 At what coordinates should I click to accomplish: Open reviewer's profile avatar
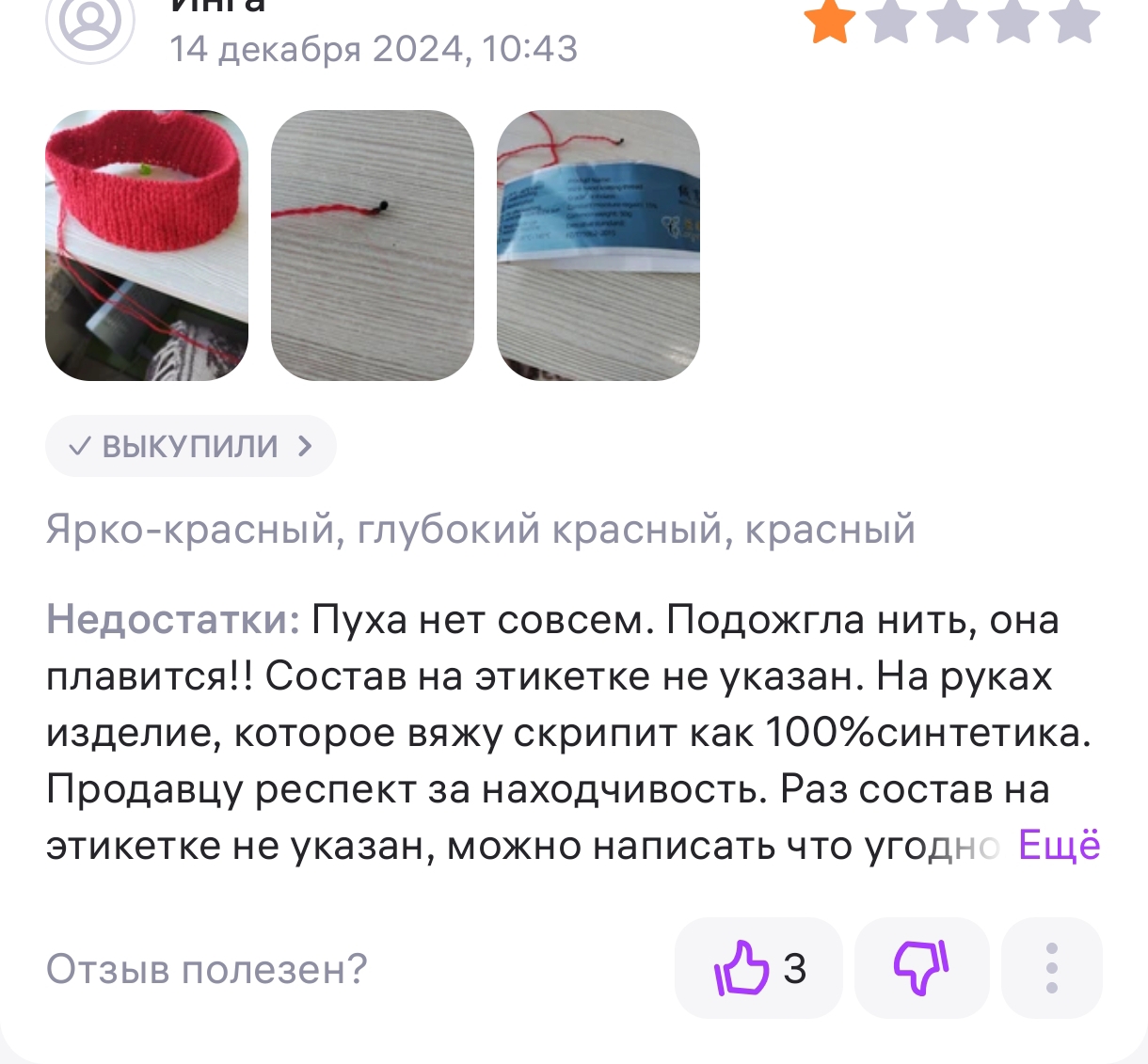(x=90, y=24)
